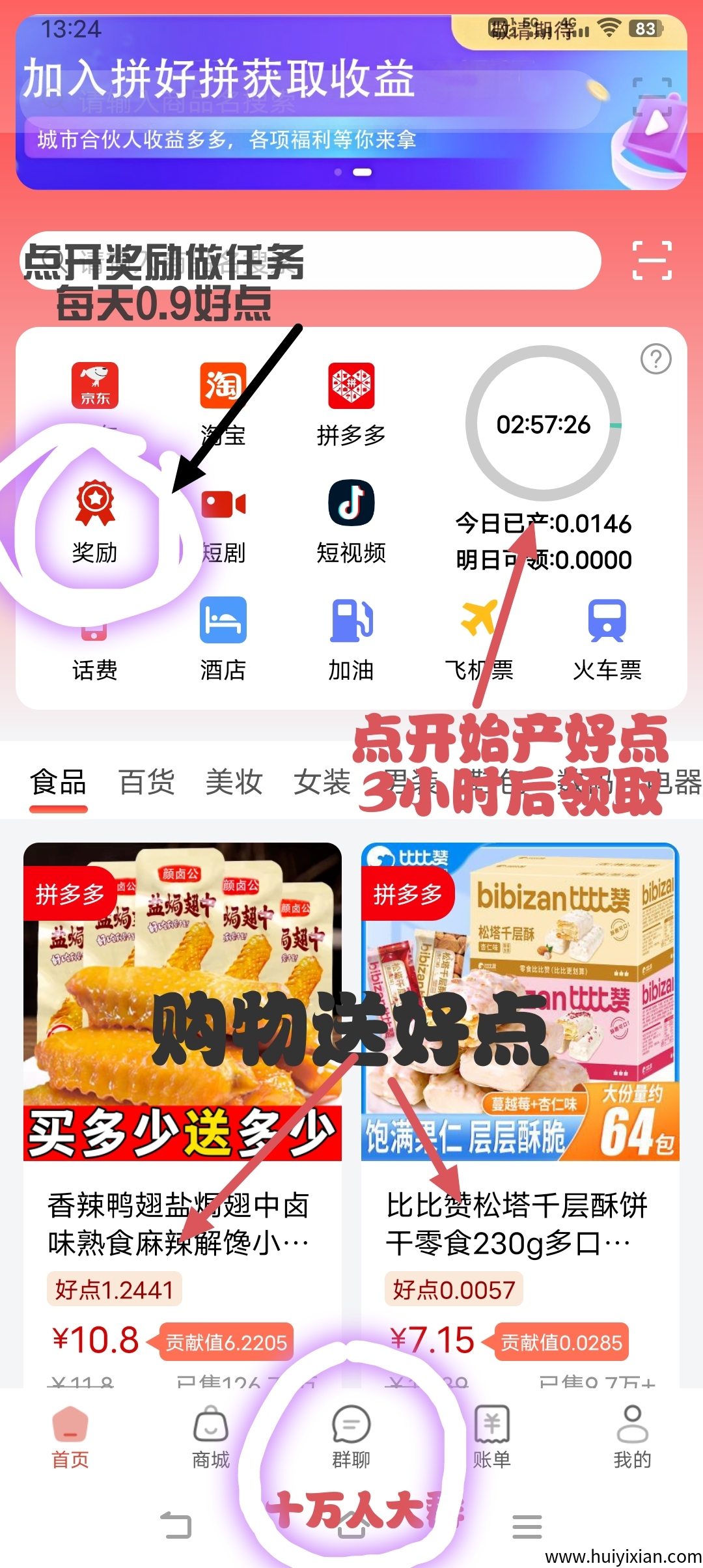View the 比比赞松塔千层酥饼 product card
Viewport: 703px width, 1568px height.
coord(521,1107)
